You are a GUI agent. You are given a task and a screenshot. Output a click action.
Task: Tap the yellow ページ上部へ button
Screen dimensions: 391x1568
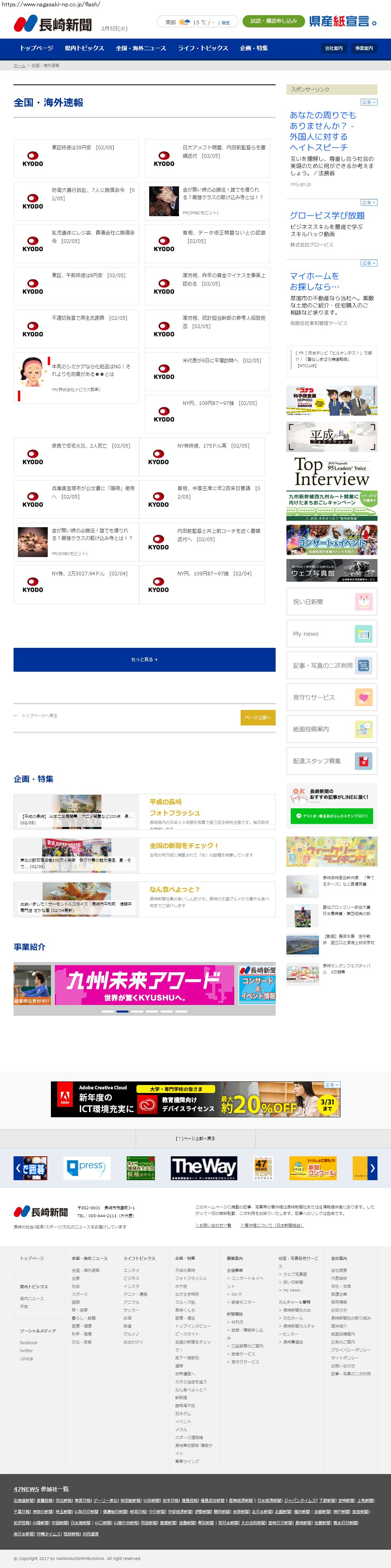(x=258, y=718)
